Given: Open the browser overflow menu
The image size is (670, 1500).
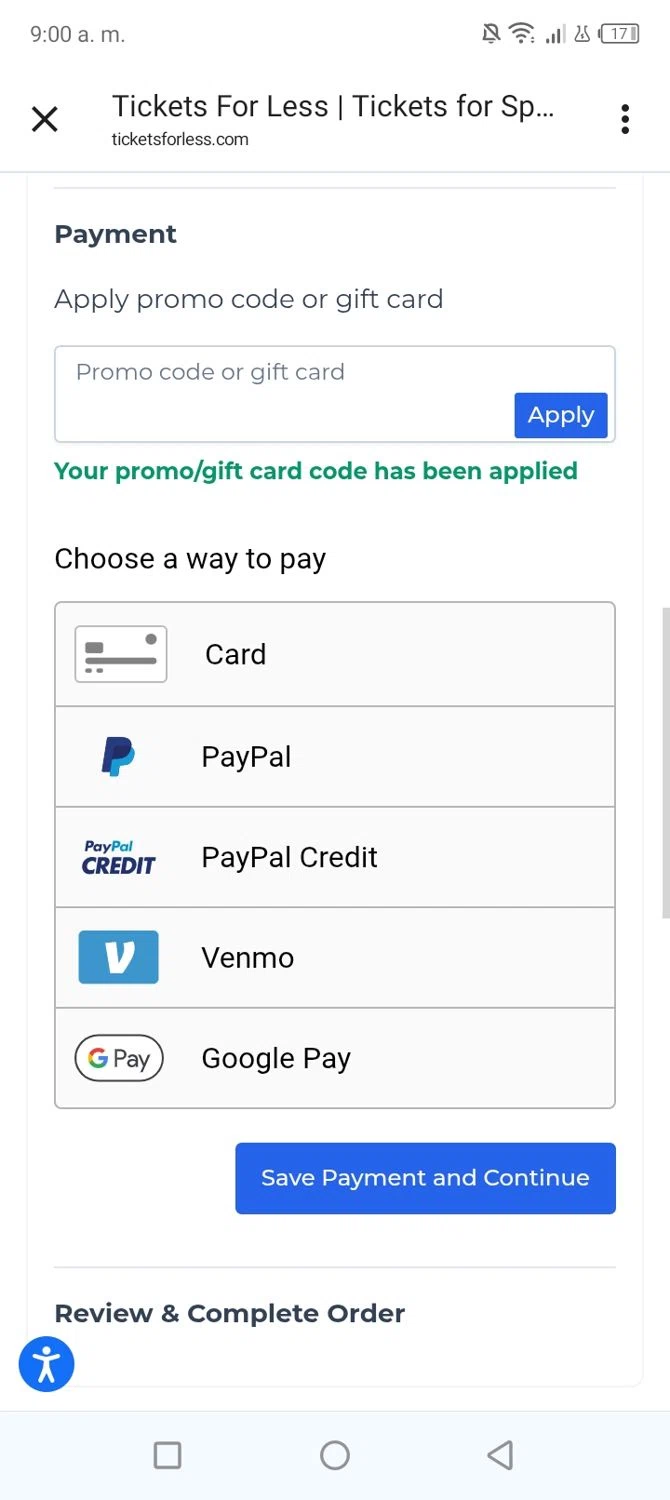Looking at the screenshot, I should [625, 119].
